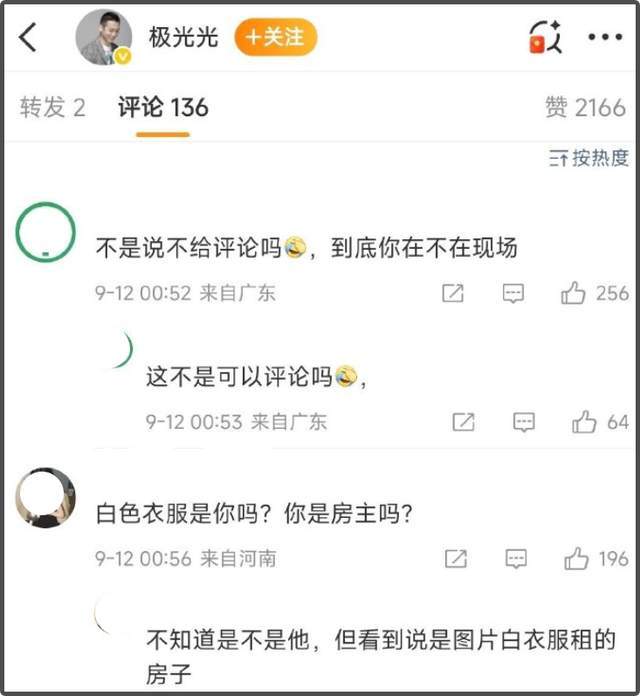Reply to the comment 白色衣服是你吗
This screenshot has height=696, width=640.
516,559
